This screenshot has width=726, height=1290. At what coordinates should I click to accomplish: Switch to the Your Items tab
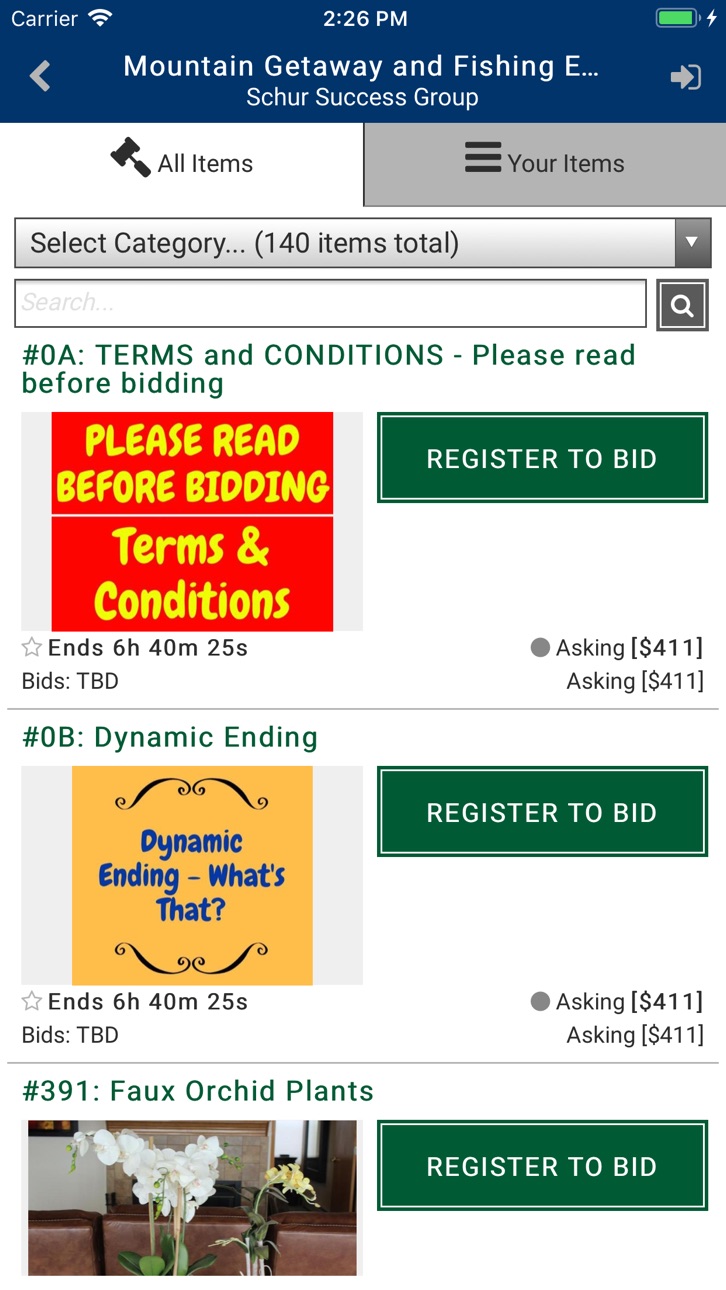click(545, 163)
